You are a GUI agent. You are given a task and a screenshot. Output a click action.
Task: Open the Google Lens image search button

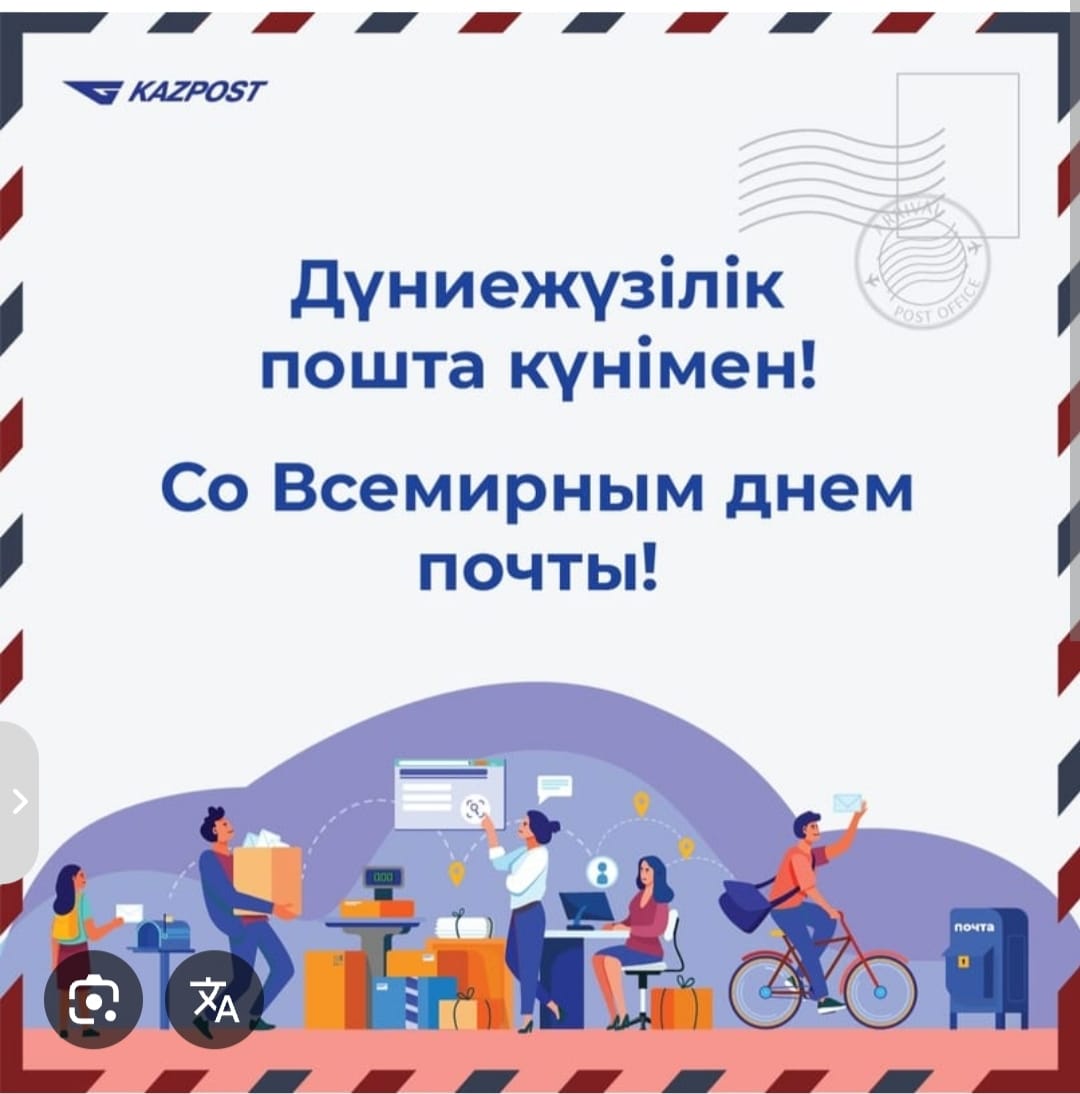point(93,998)
